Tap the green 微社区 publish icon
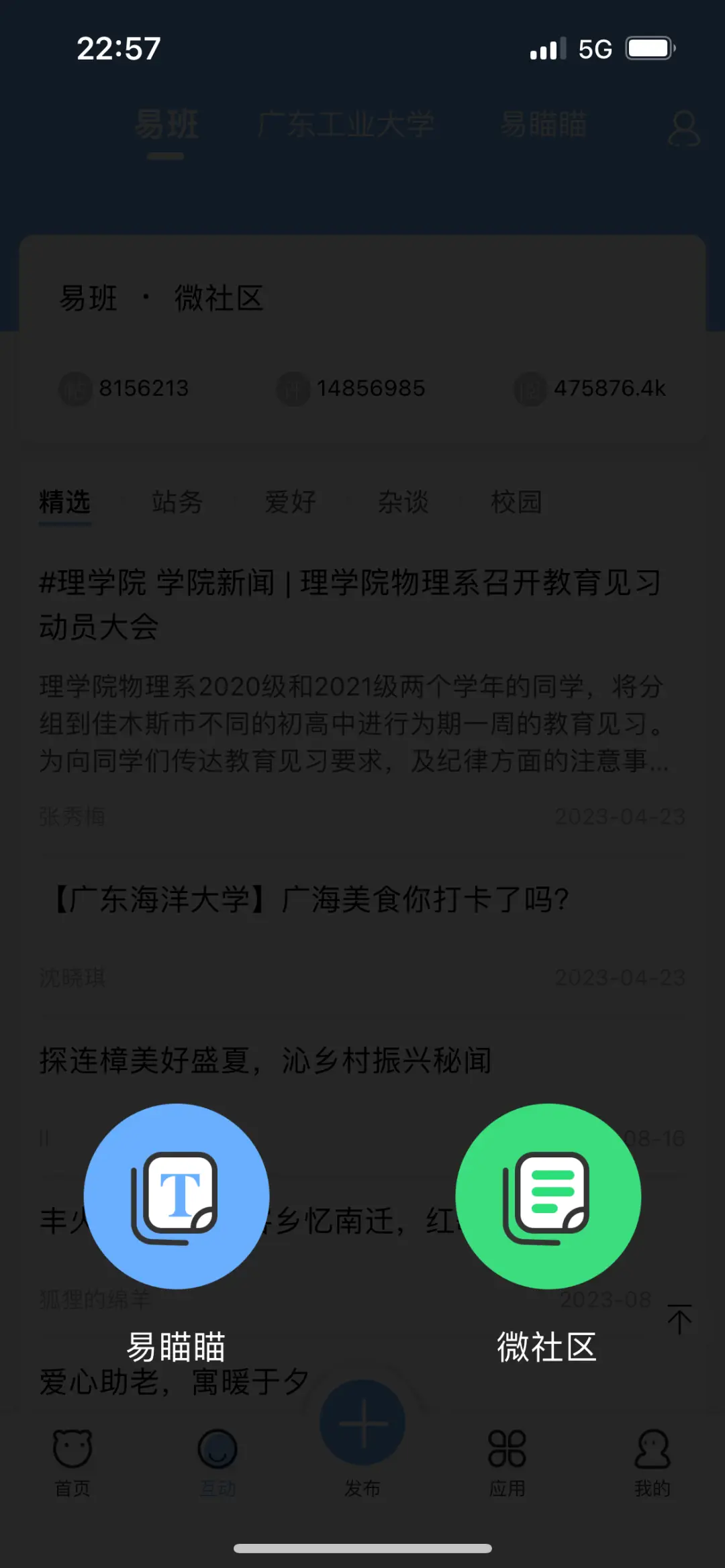 pyautogui.click(x=548, y=1194)
